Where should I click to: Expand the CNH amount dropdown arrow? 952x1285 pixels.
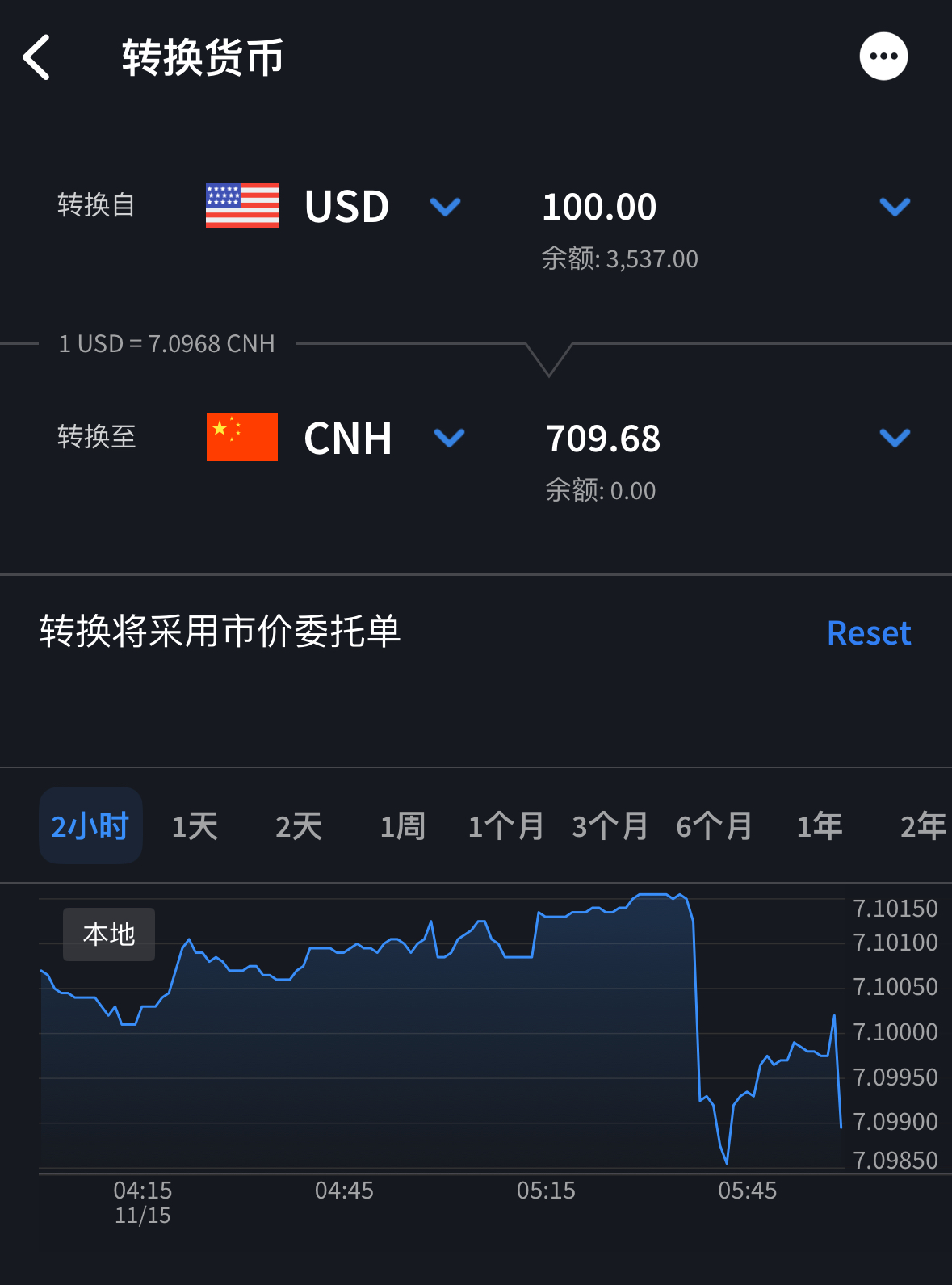[x=895, y=438]
